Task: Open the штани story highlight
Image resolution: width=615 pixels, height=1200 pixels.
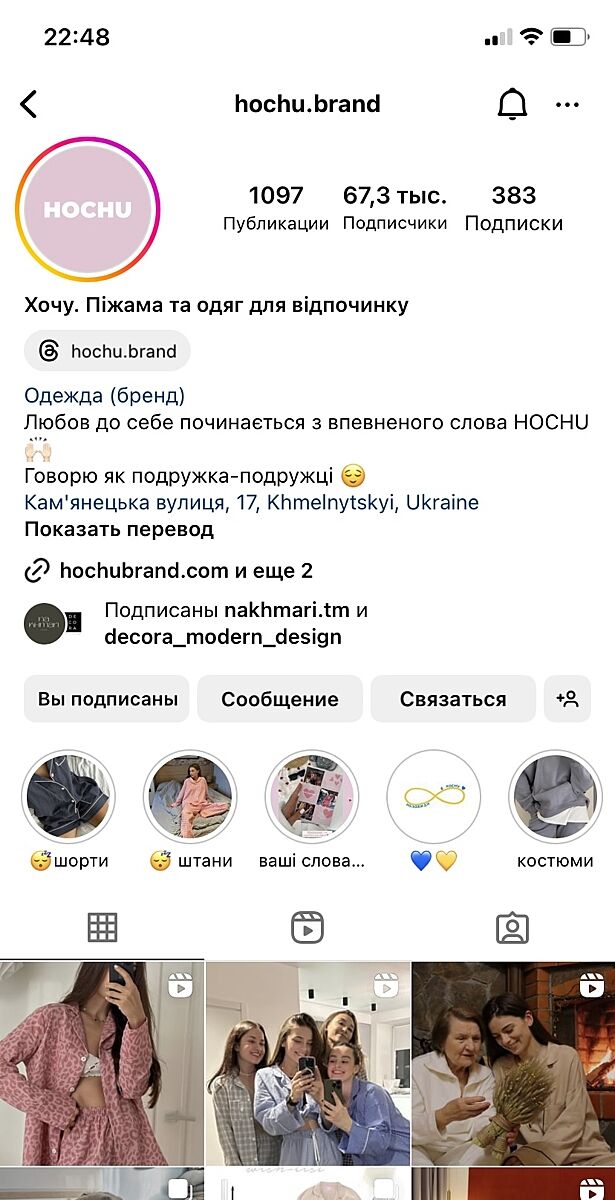Action: coord(190,798)
